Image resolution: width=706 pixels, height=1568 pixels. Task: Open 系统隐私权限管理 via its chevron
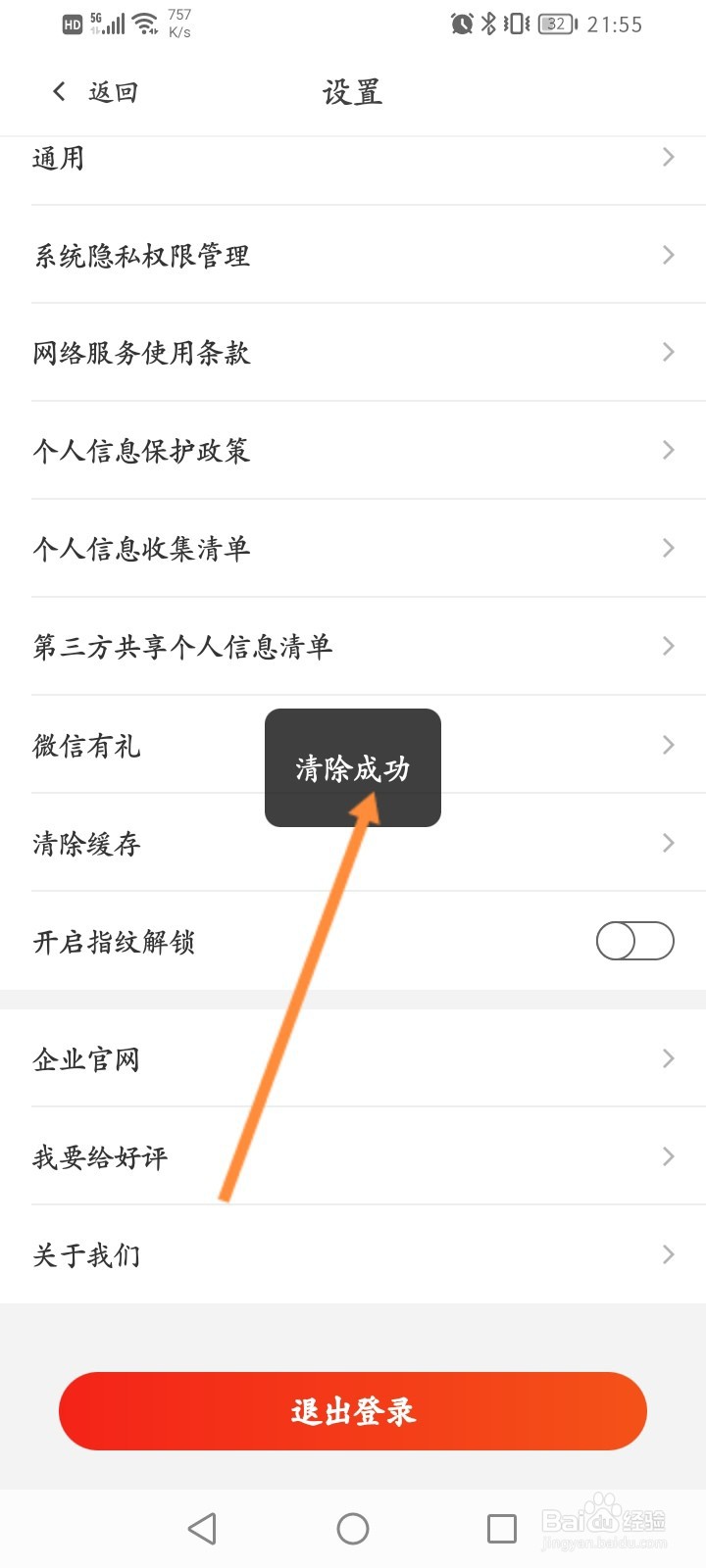[x=669, y=255]
